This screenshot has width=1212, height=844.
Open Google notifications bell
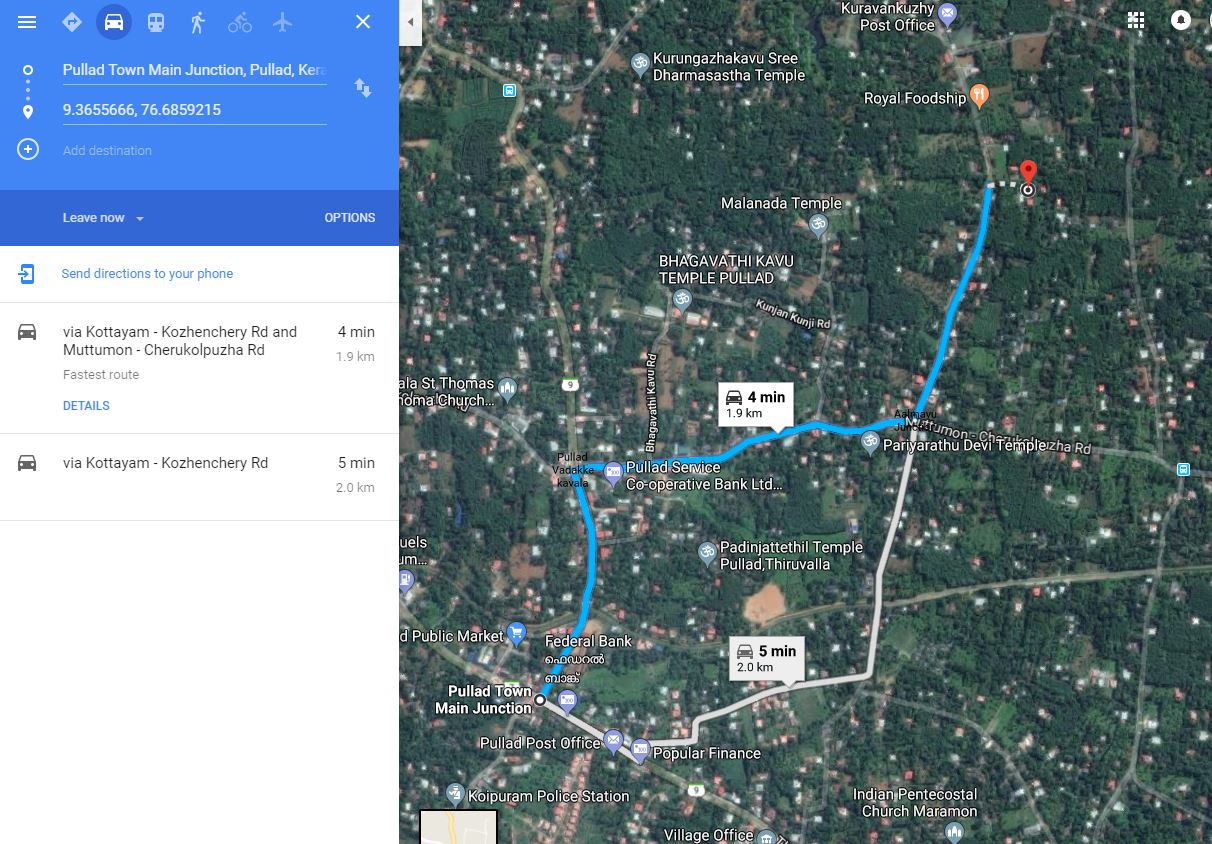1181,20
